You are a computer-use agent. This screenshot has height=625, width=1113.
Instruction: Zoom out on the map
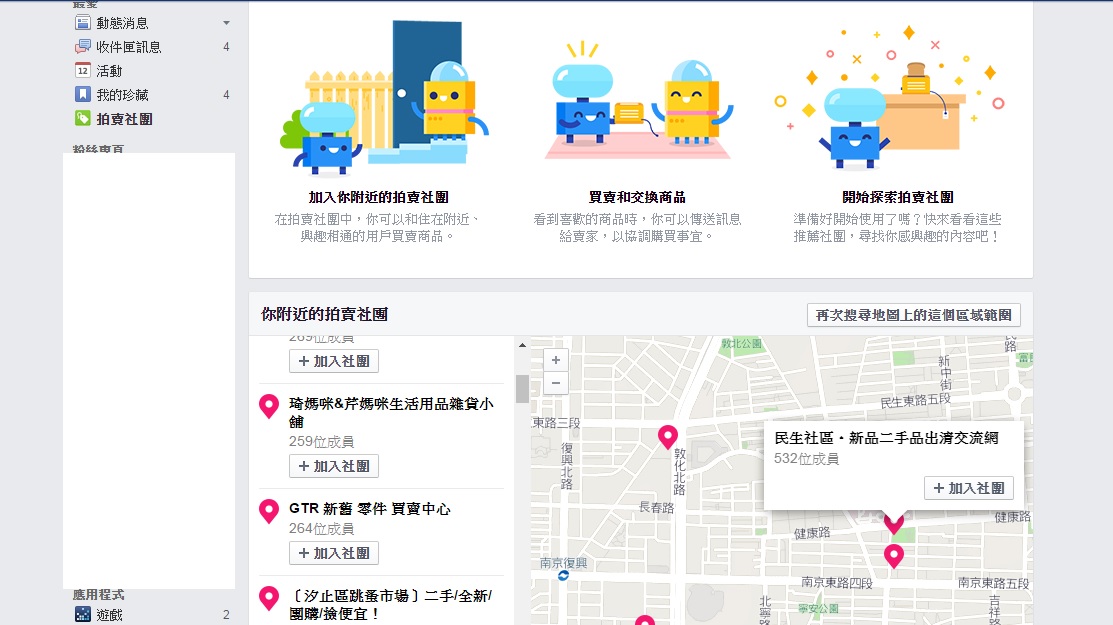point(556,383)
